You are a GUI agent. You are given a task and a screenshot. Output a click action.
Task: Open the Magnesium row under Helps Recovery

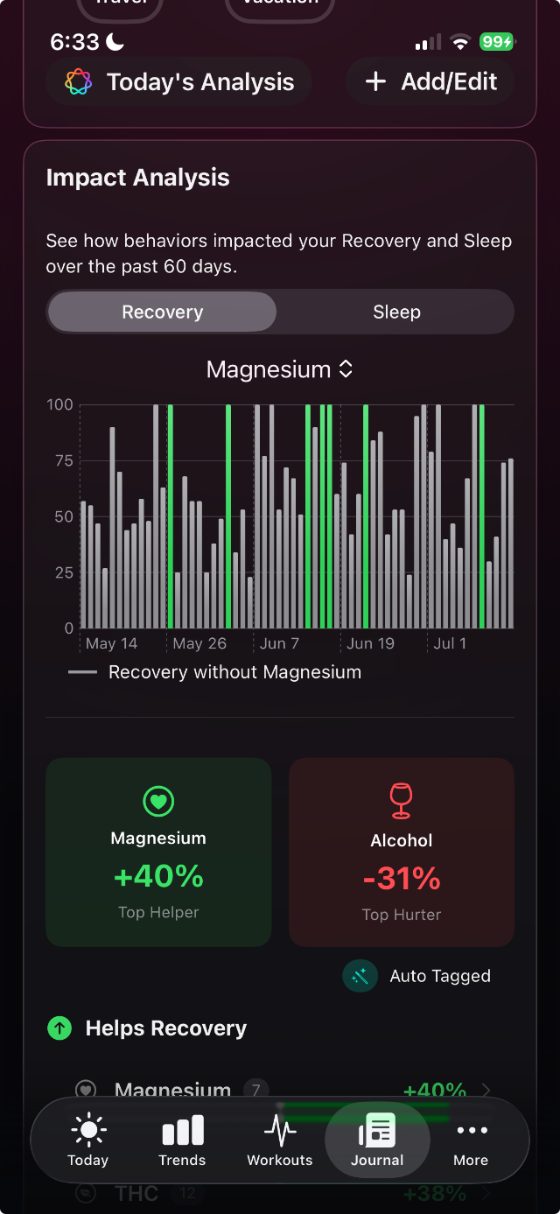point(280,1089)
